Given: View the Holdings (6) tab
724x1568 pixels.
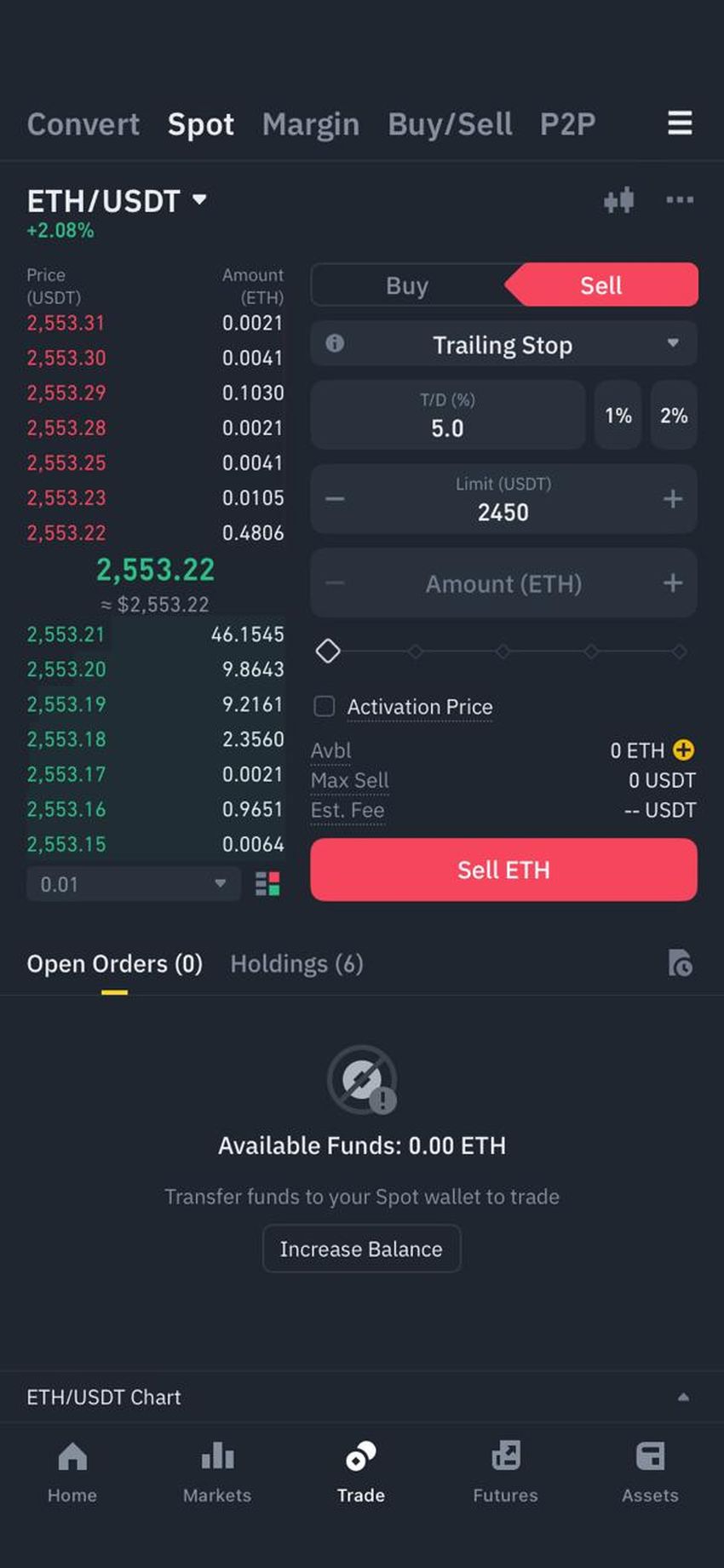Looking at the screenshot, I should (x=296, y=964).
